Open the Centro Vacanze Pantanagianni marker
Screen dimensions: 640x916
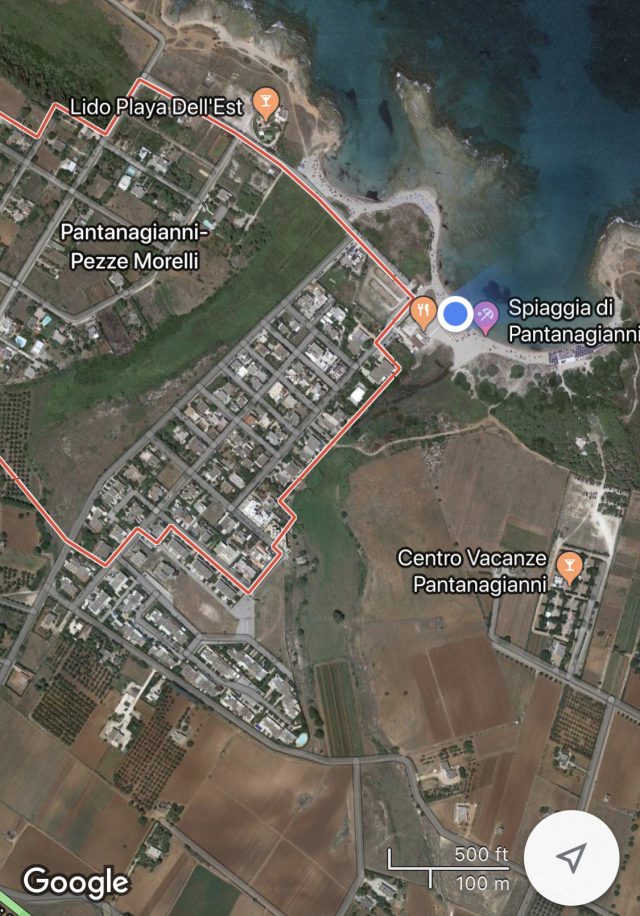pyautogui.click(x=570, y=567)
